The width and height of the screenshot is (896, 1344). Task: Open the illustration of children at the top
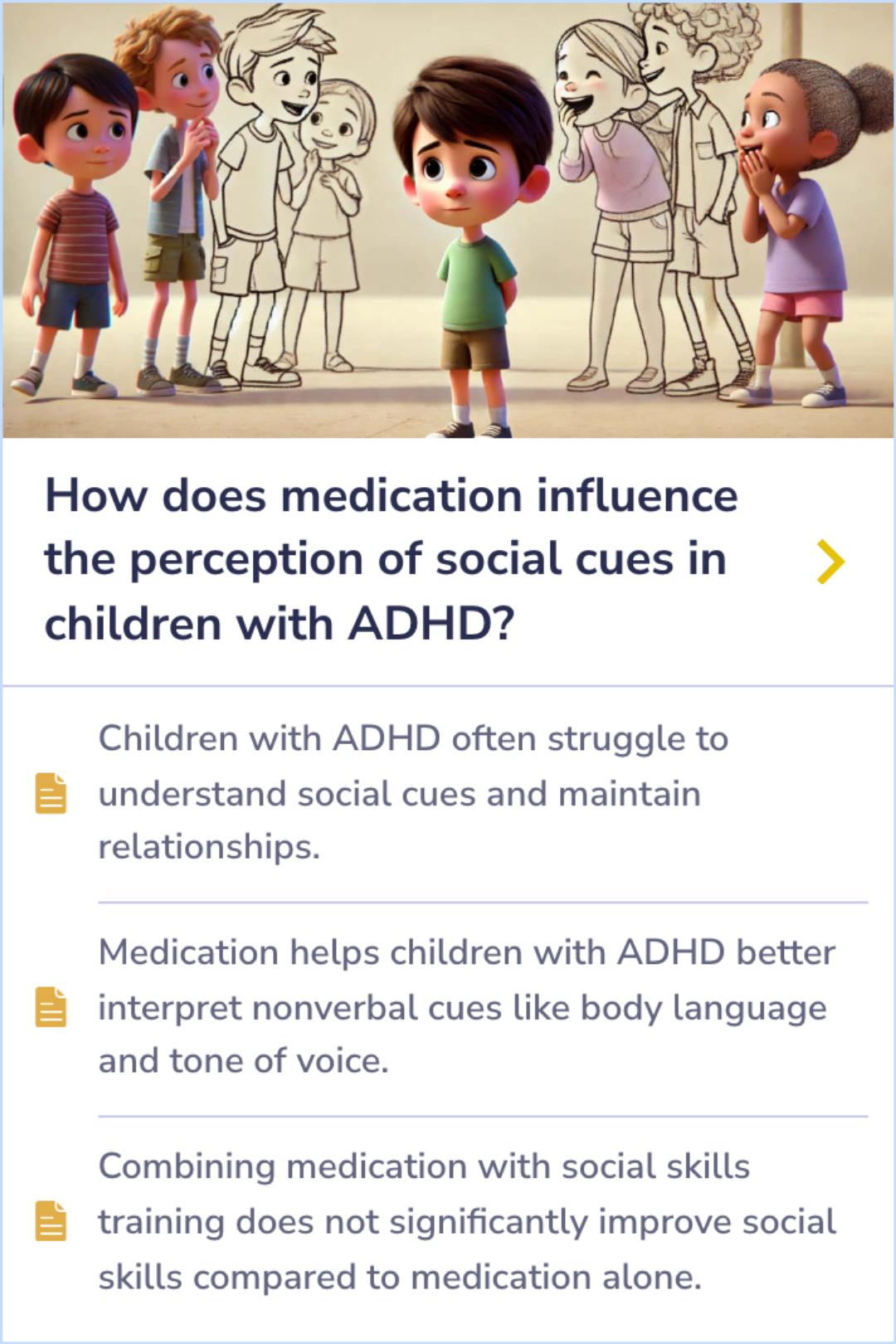click(x=448, y=220)
